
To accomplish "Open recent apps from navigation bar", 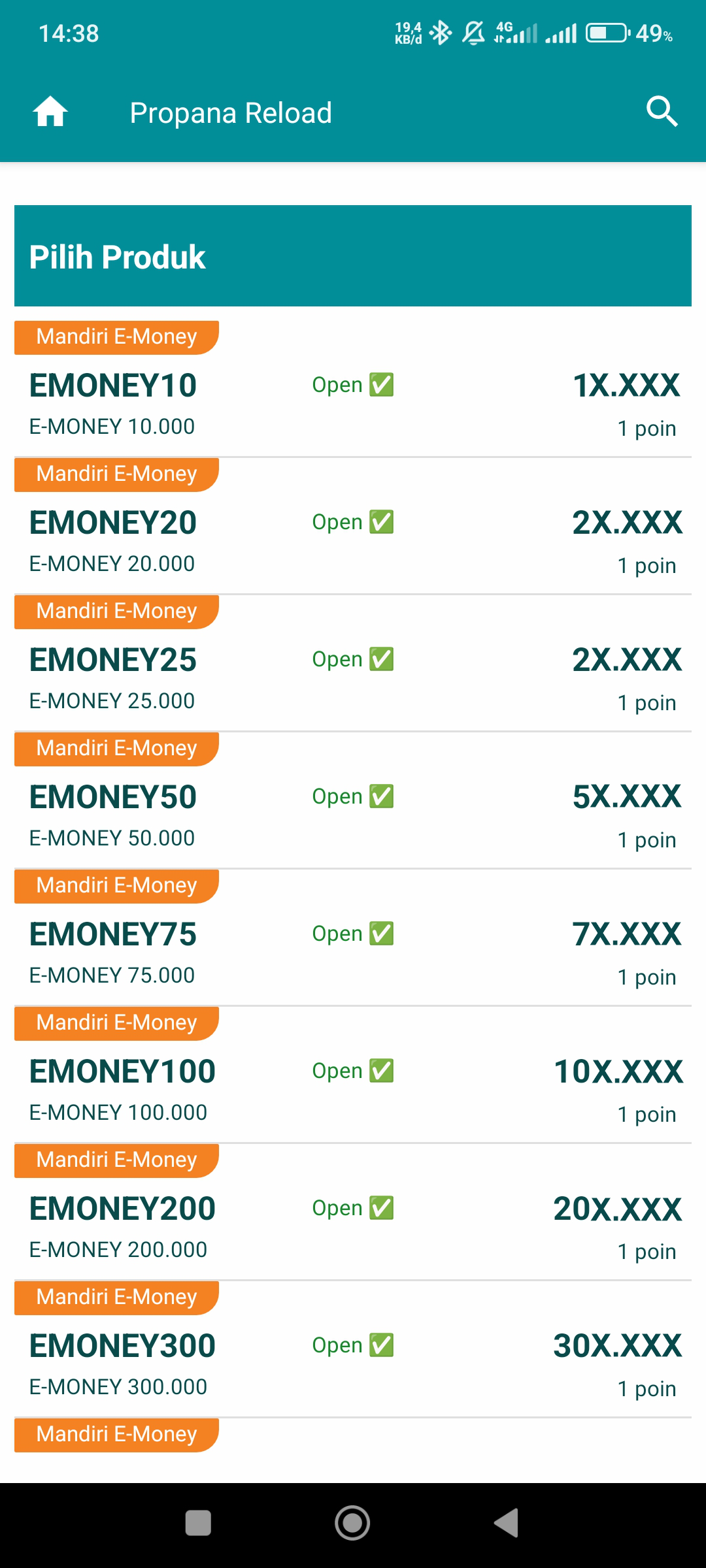I will click(x=198, y=1524).
